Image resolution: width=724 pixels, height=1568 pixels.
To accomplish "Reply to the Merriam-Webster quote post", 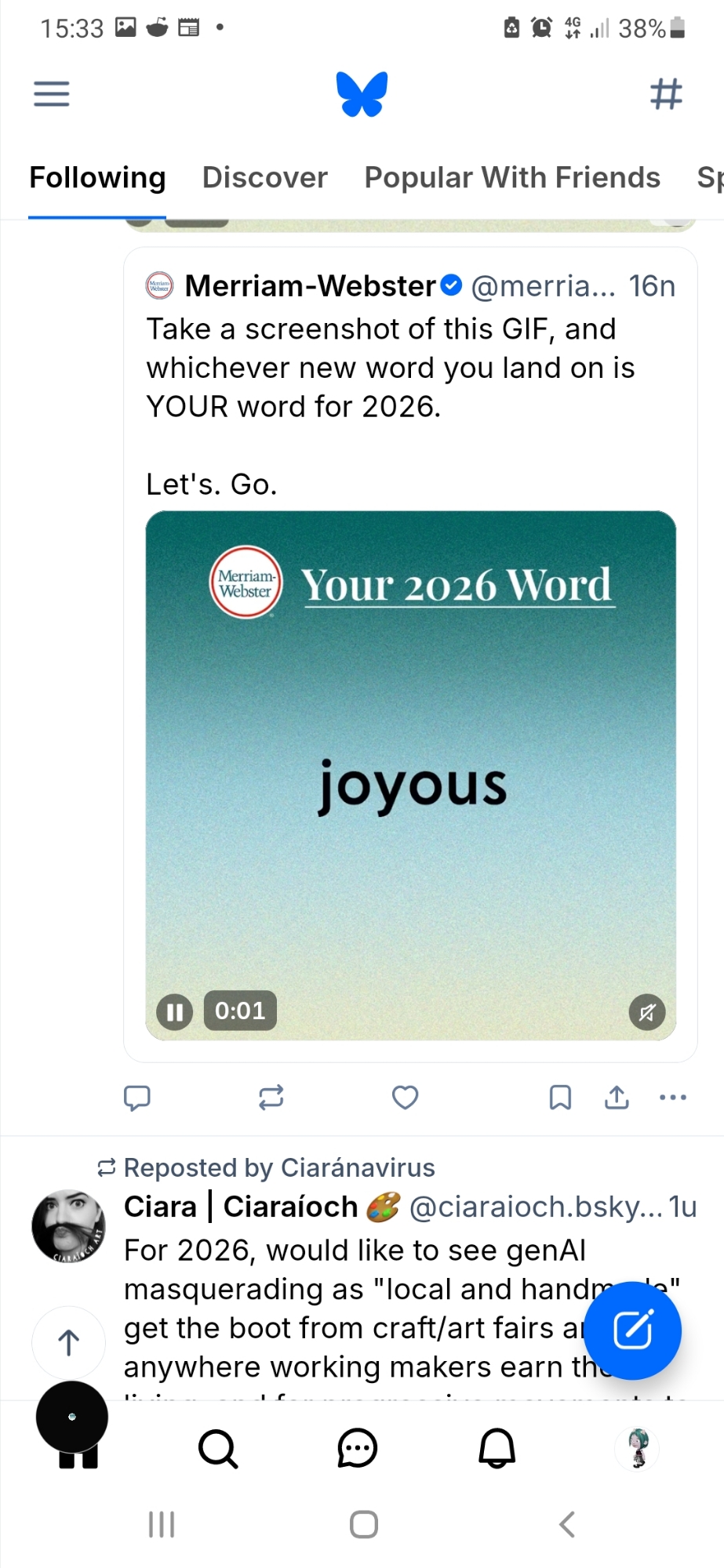I will [137, 1098].
